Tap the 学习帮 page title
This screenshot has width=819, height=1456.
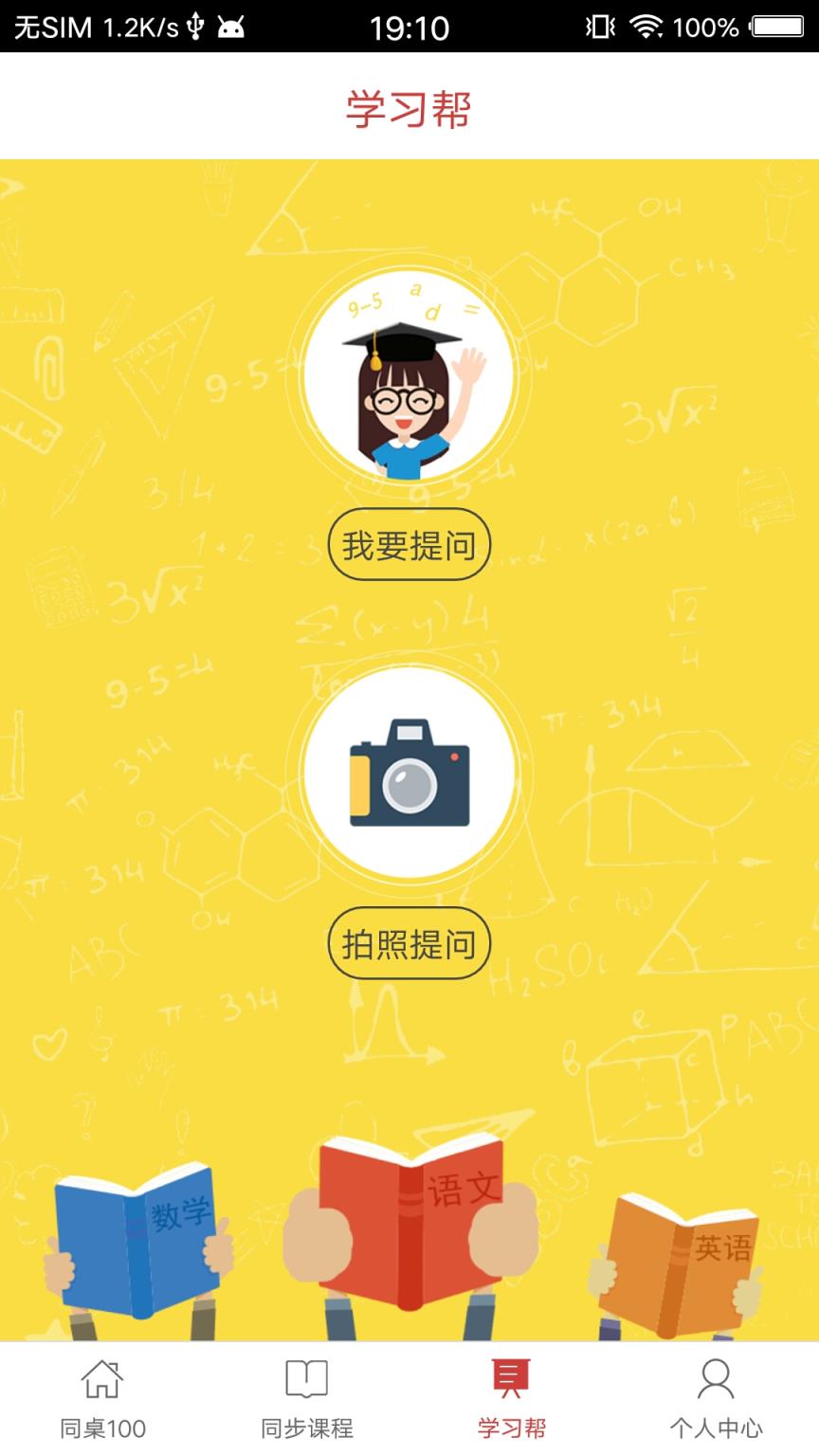pyautogui.click(x=409, y=107)
